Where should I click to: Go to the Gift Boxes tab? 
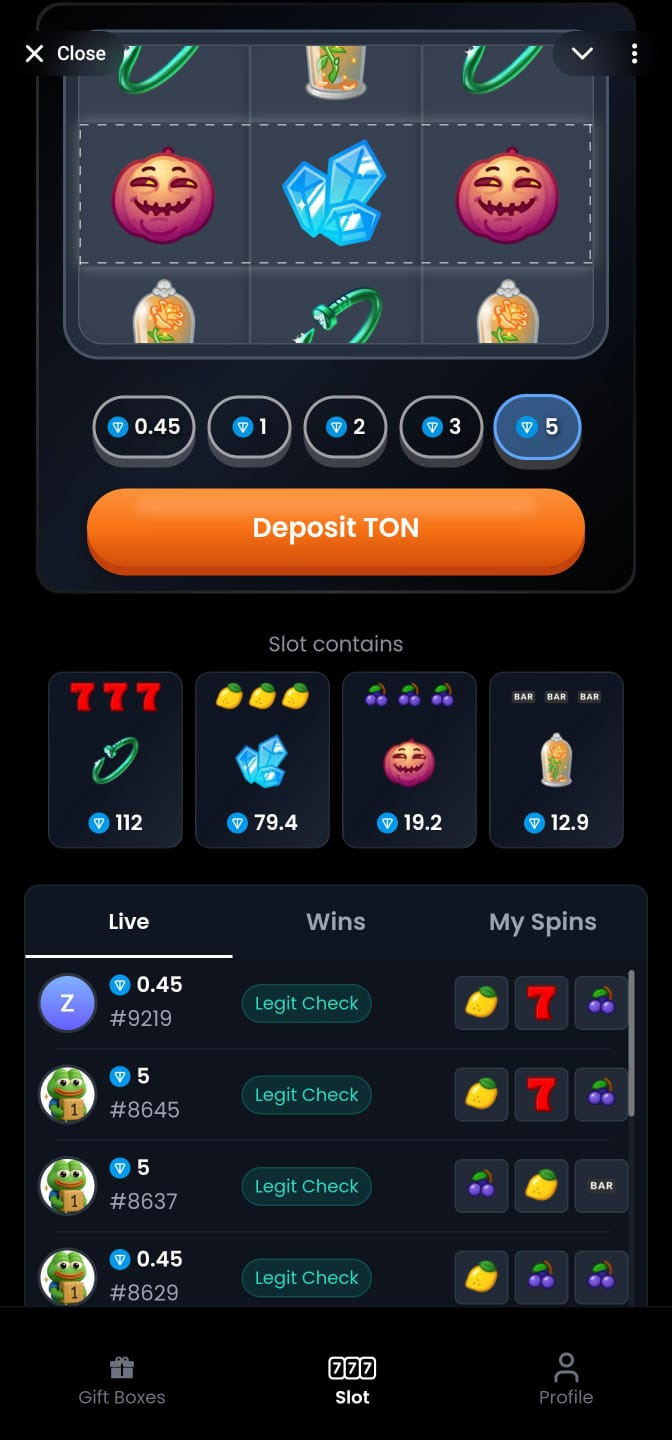coord(122,1380)
